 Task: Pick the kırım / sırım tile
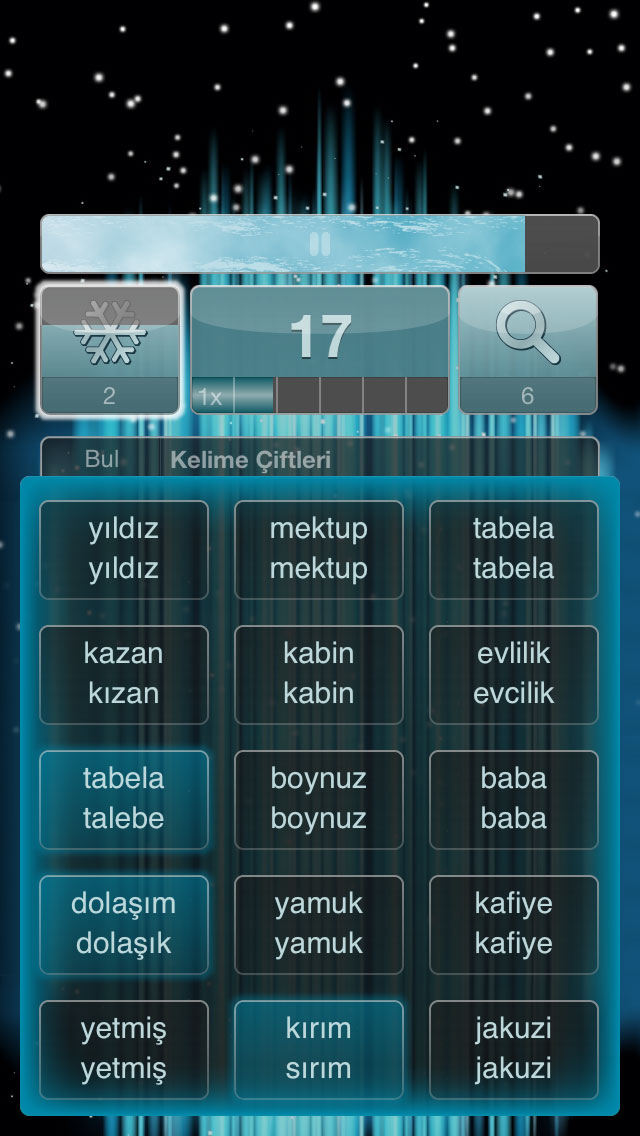(319, 1050)
